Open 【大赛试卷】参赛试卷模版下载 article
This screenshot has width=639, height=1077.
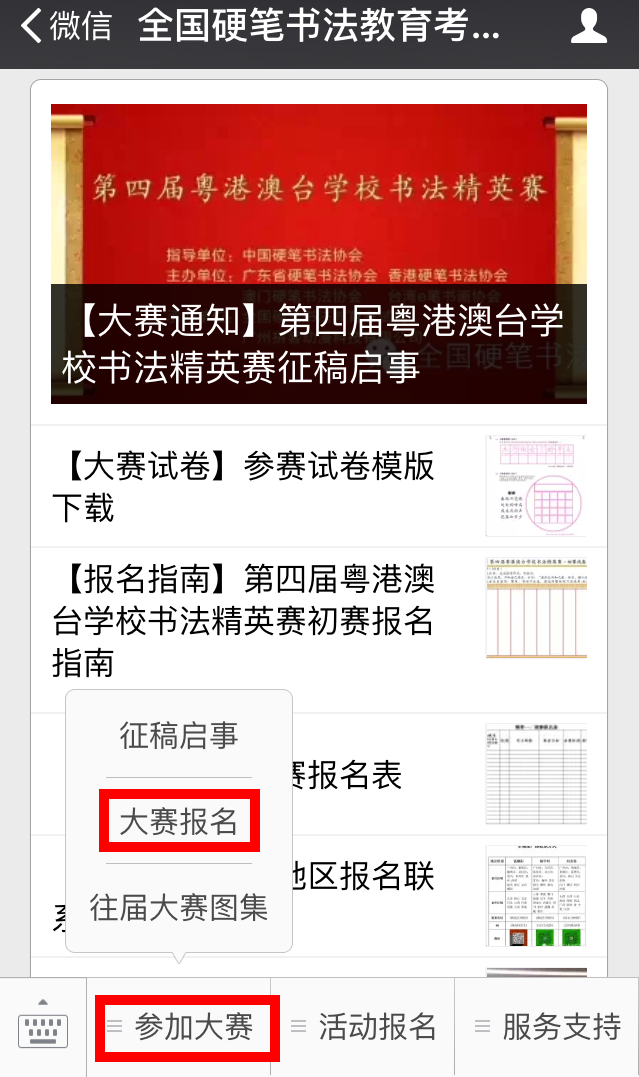point(318,486)
